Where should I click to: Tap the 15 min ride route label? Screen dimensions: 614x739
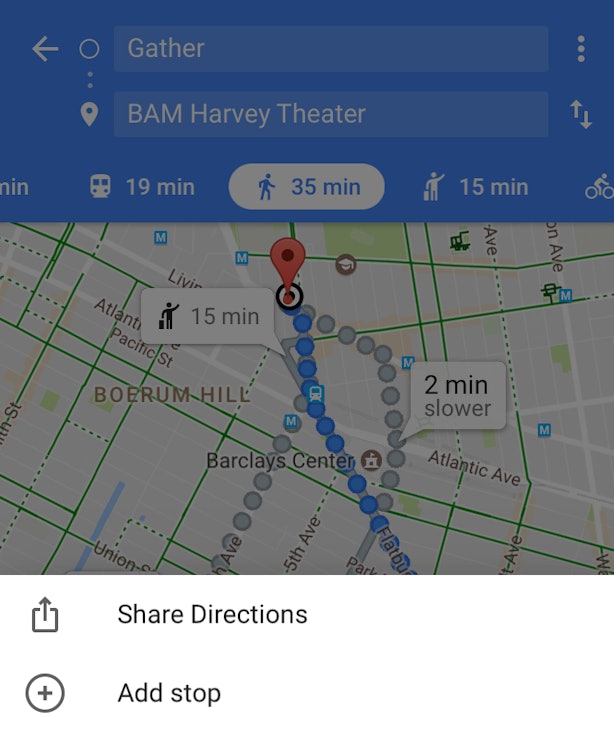click(x=209, y=317)
